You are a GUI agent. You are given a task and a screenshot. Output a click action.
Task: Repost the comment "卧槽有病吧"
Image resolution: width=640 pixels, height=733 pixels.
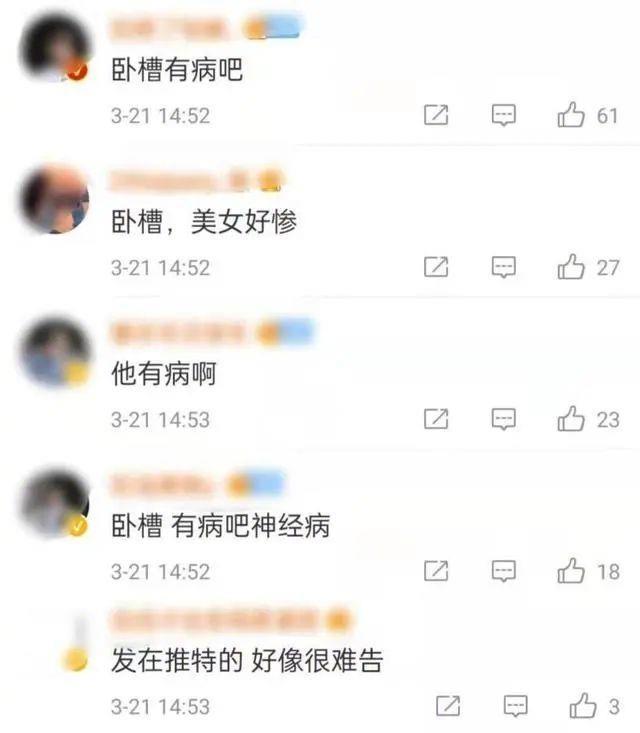[436, 116]
